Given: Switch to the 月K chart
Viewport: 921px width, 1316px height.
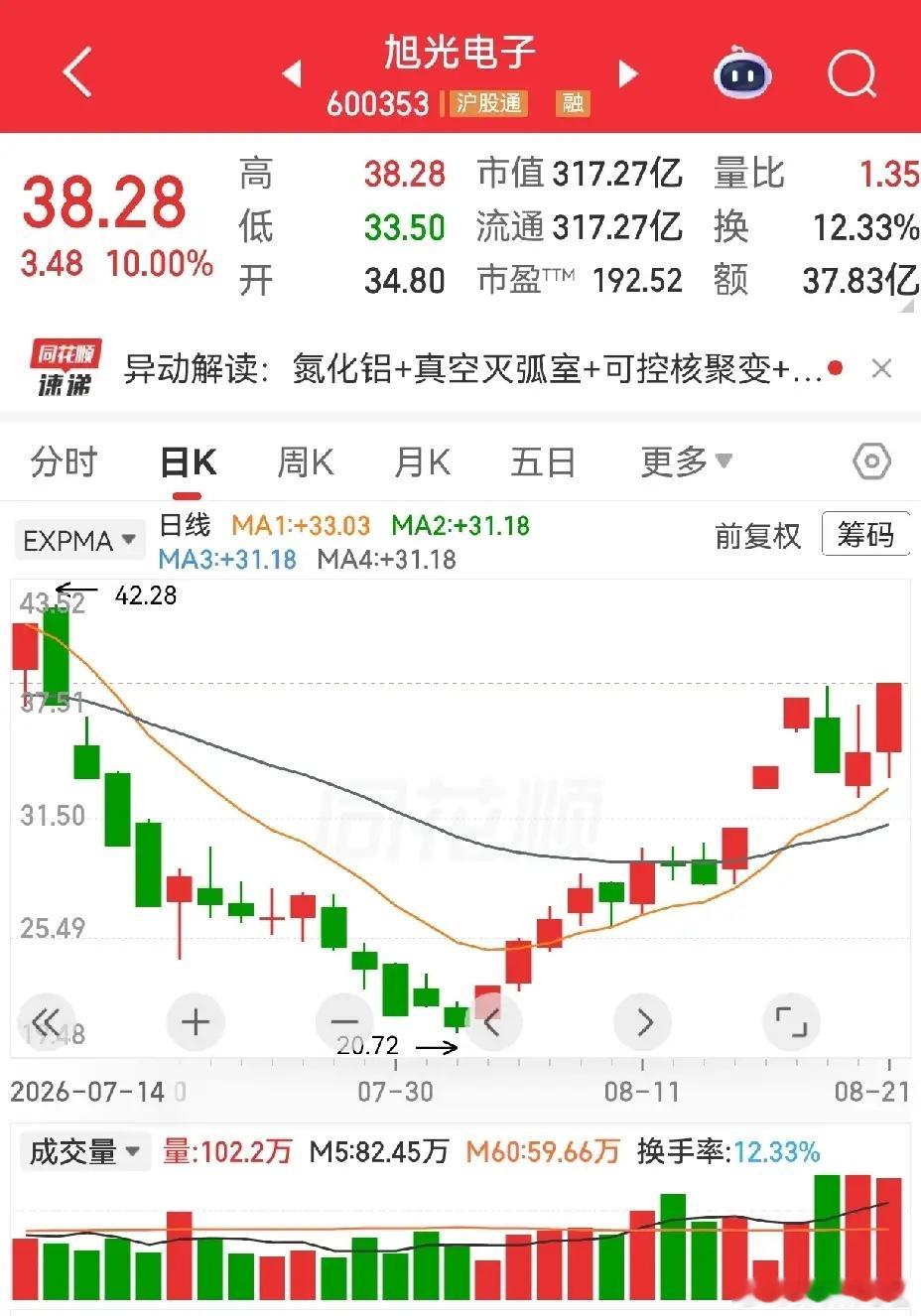Looking at the screenshot, I should 423,461.
